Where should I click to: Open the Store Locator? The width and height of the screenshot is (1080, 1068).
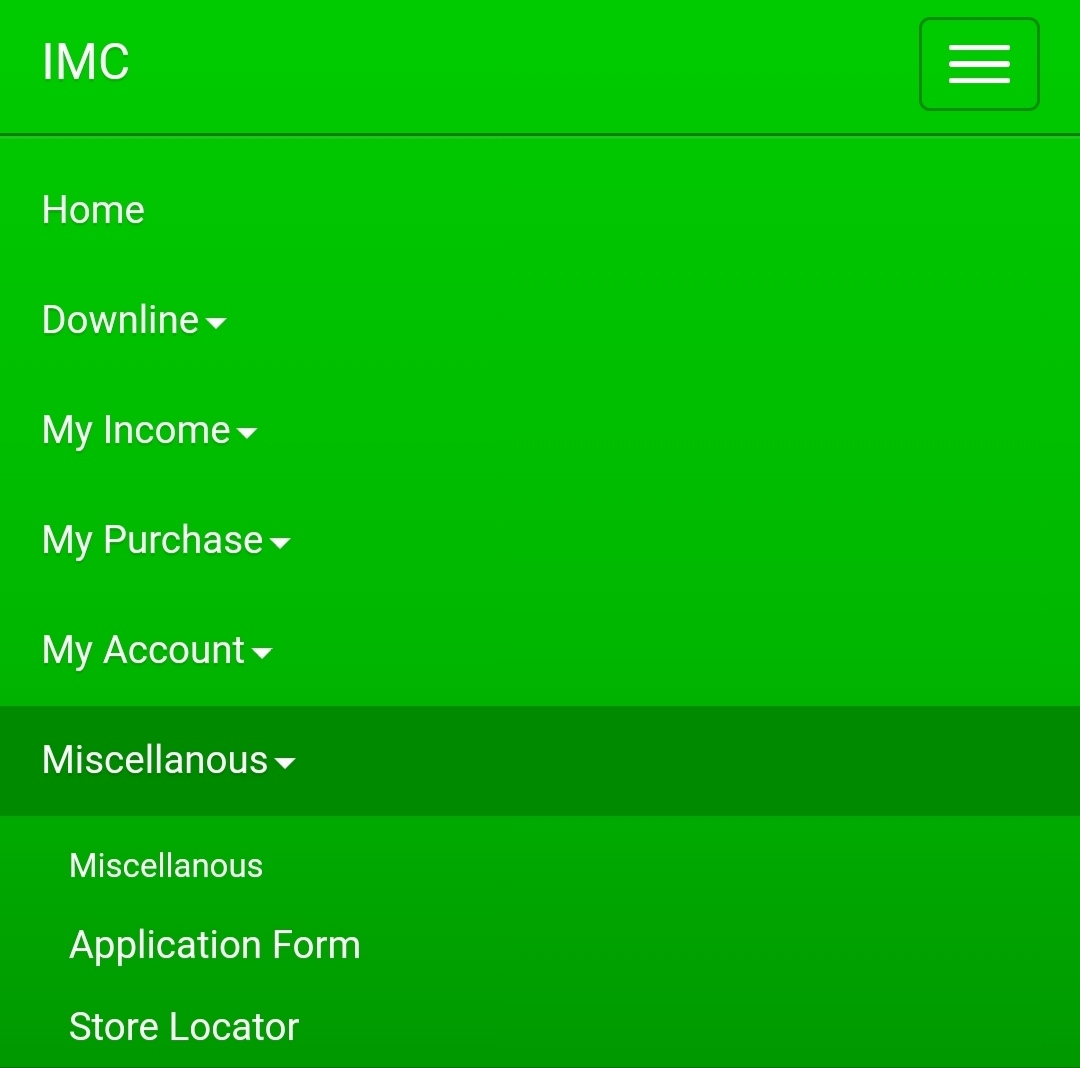[184, 1027]
